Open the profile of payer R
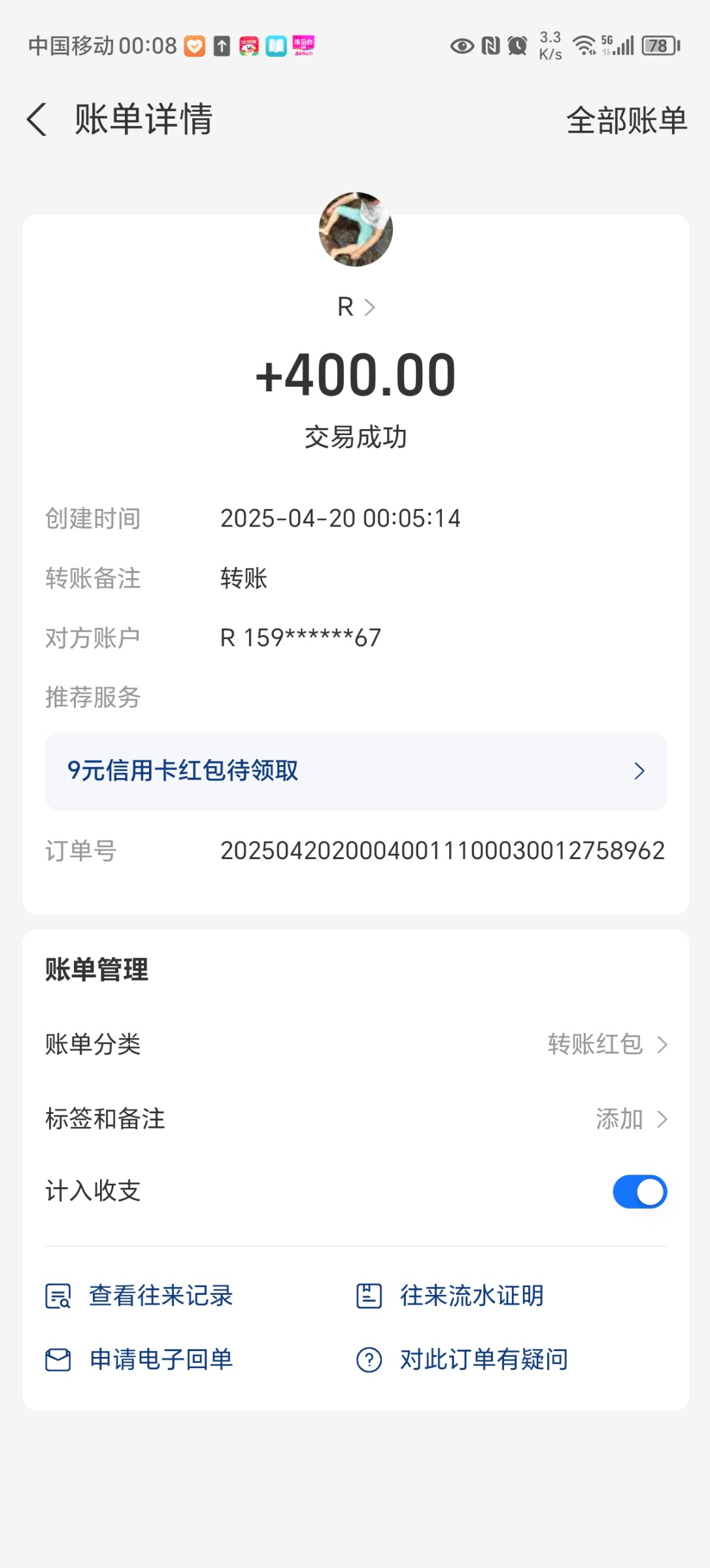The width and height of the screenshot is (710, 1568). (x=356, y=307)
